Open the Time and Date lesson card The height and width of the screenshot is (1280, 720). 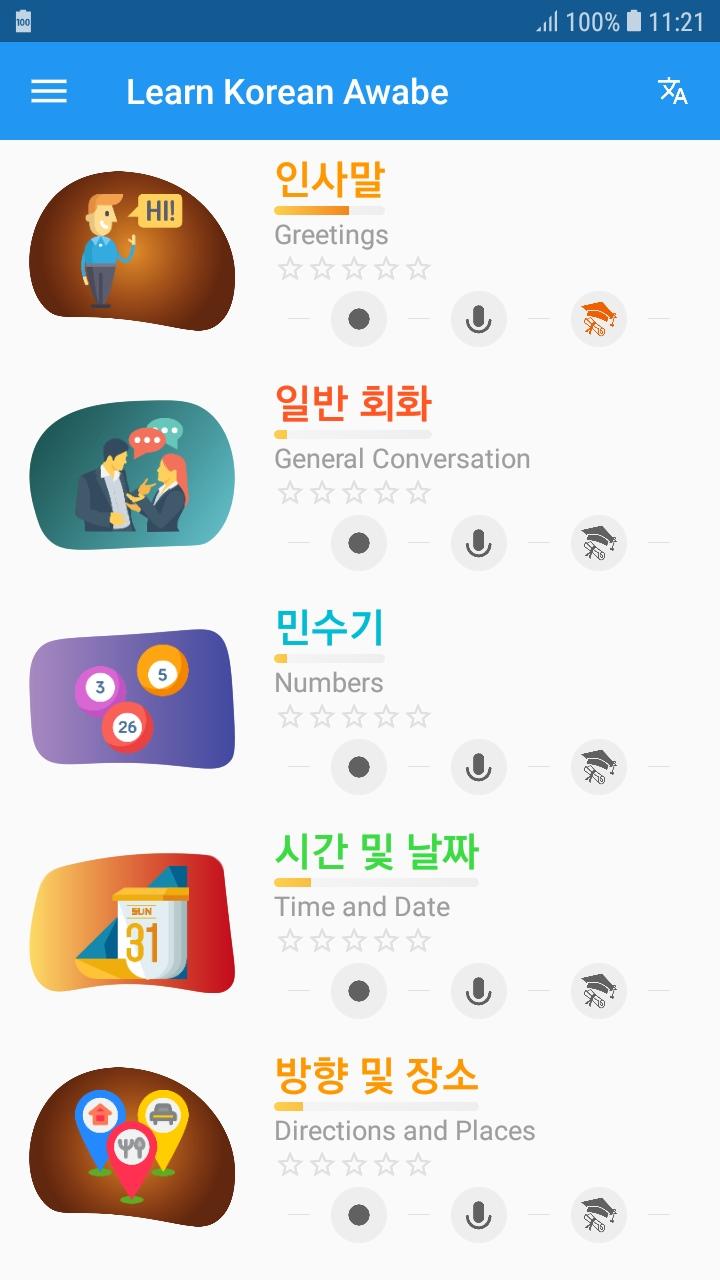point(132,922)
